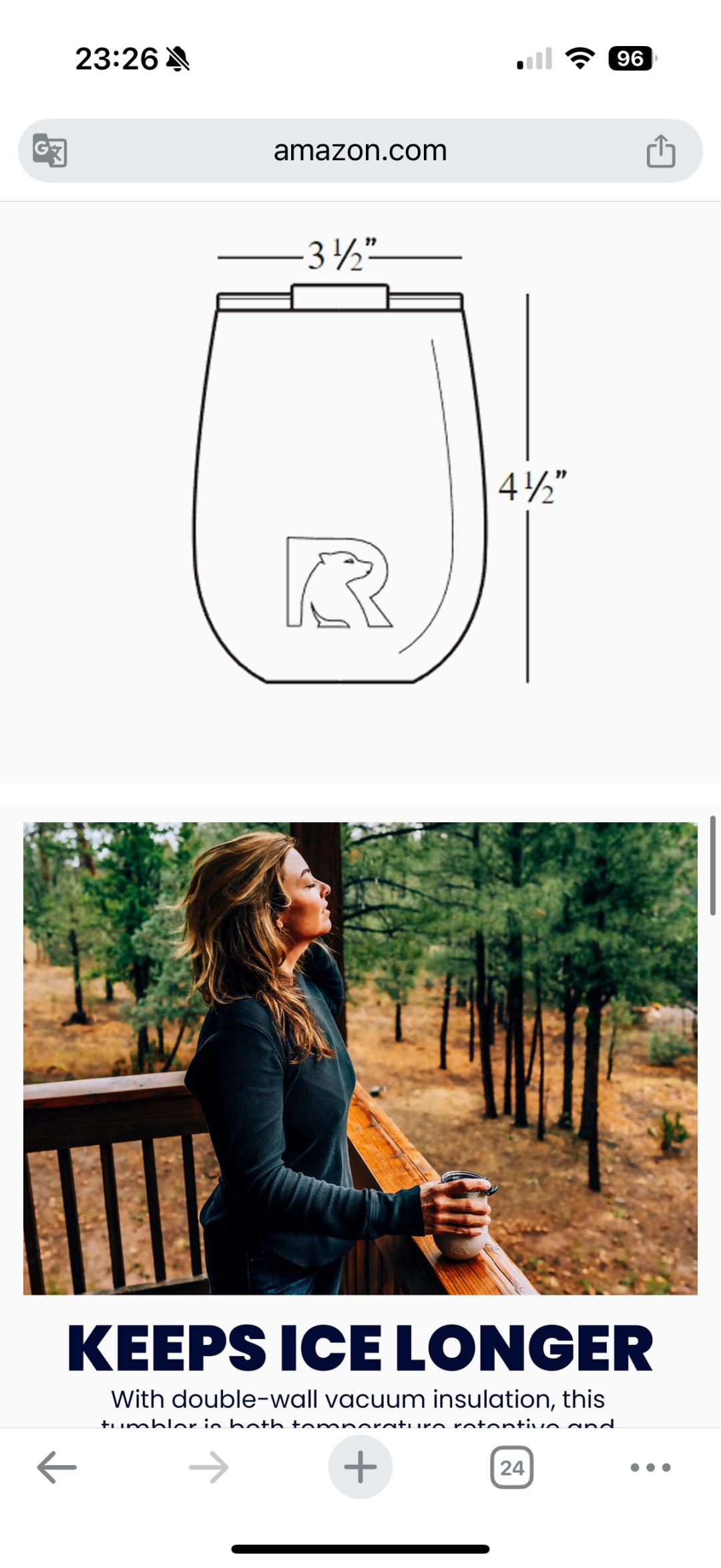Share this page
Screen dimensions: 721x1568
(x=660, y=151)
